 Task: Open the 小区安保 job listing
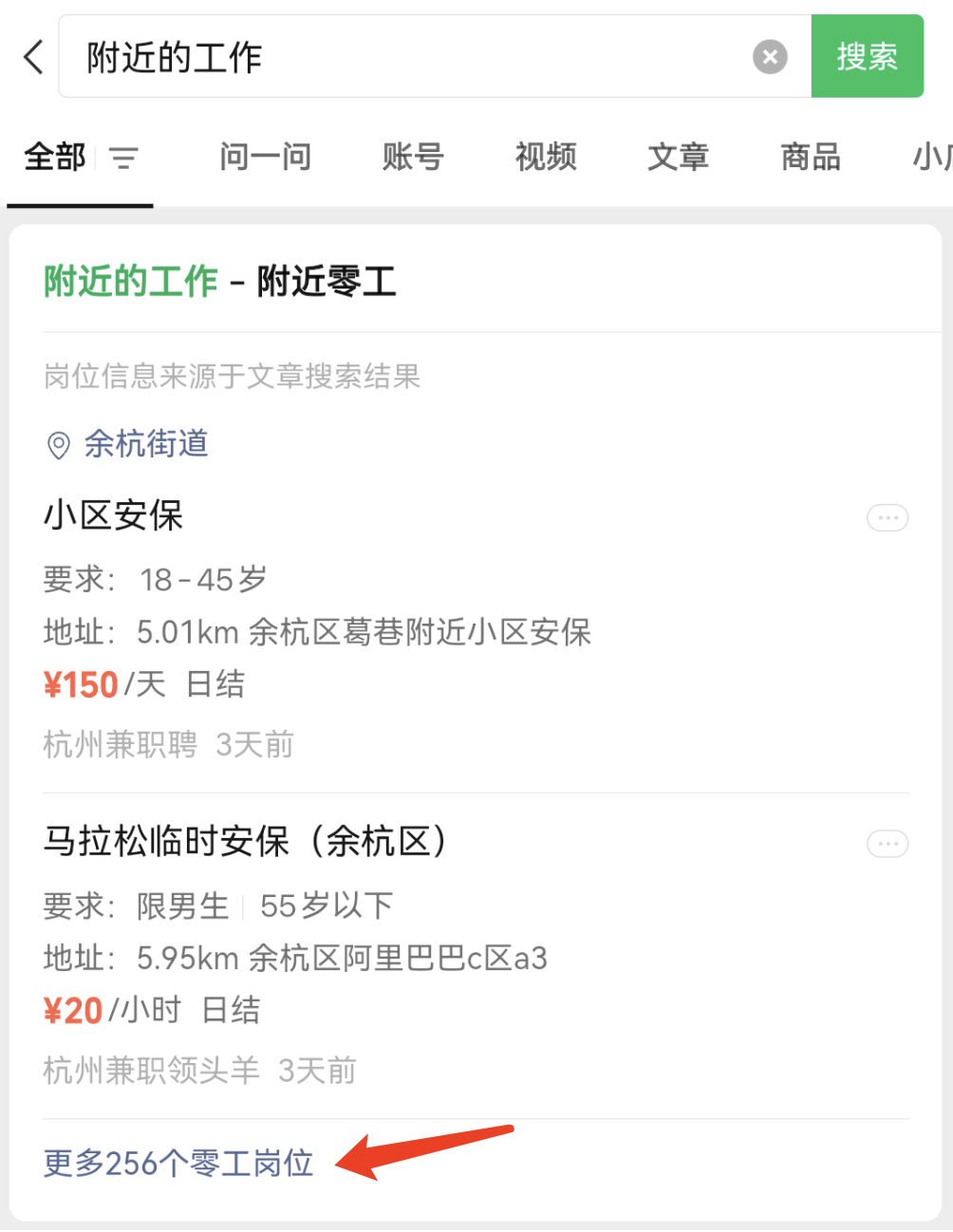(114, 516)
